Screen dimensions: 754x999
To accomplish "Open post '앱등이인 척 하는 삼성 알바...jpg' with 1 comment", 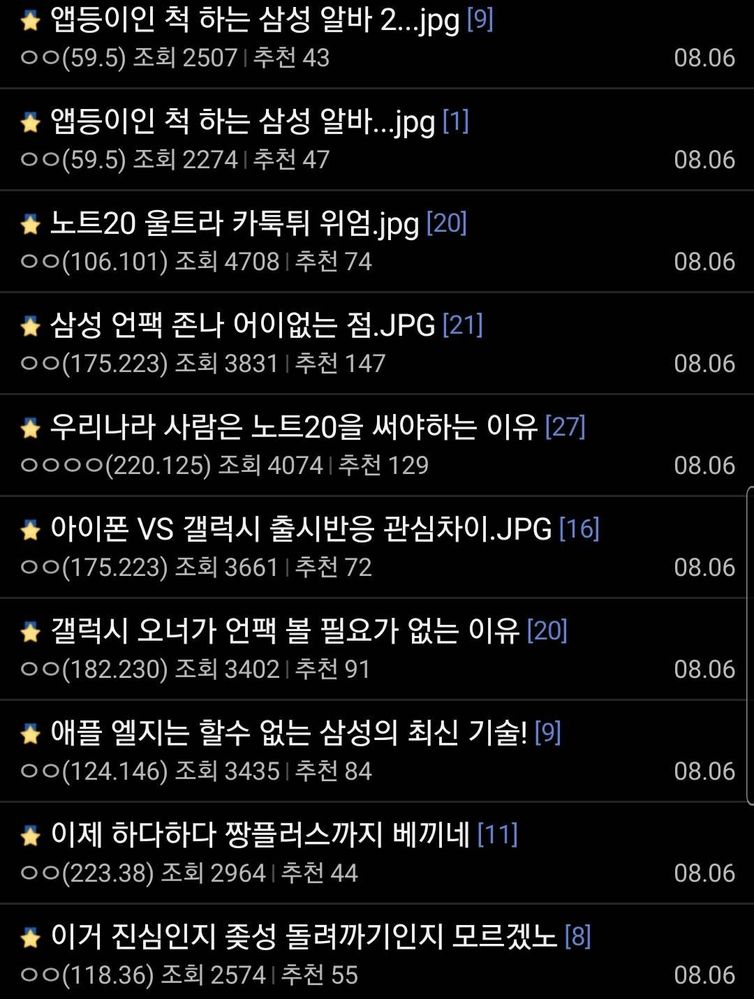I will pos(242,123).
